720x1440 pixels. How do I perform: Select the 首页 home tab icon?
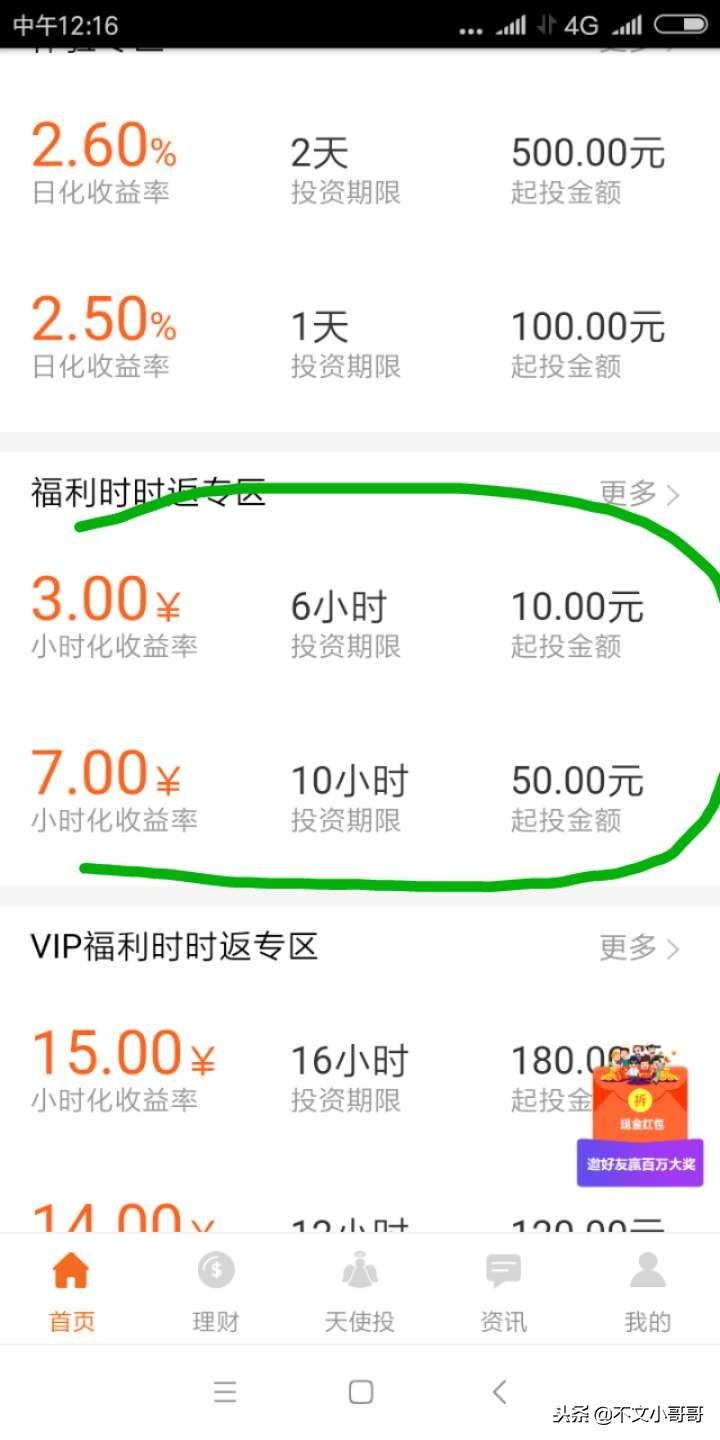point(70,1268)
